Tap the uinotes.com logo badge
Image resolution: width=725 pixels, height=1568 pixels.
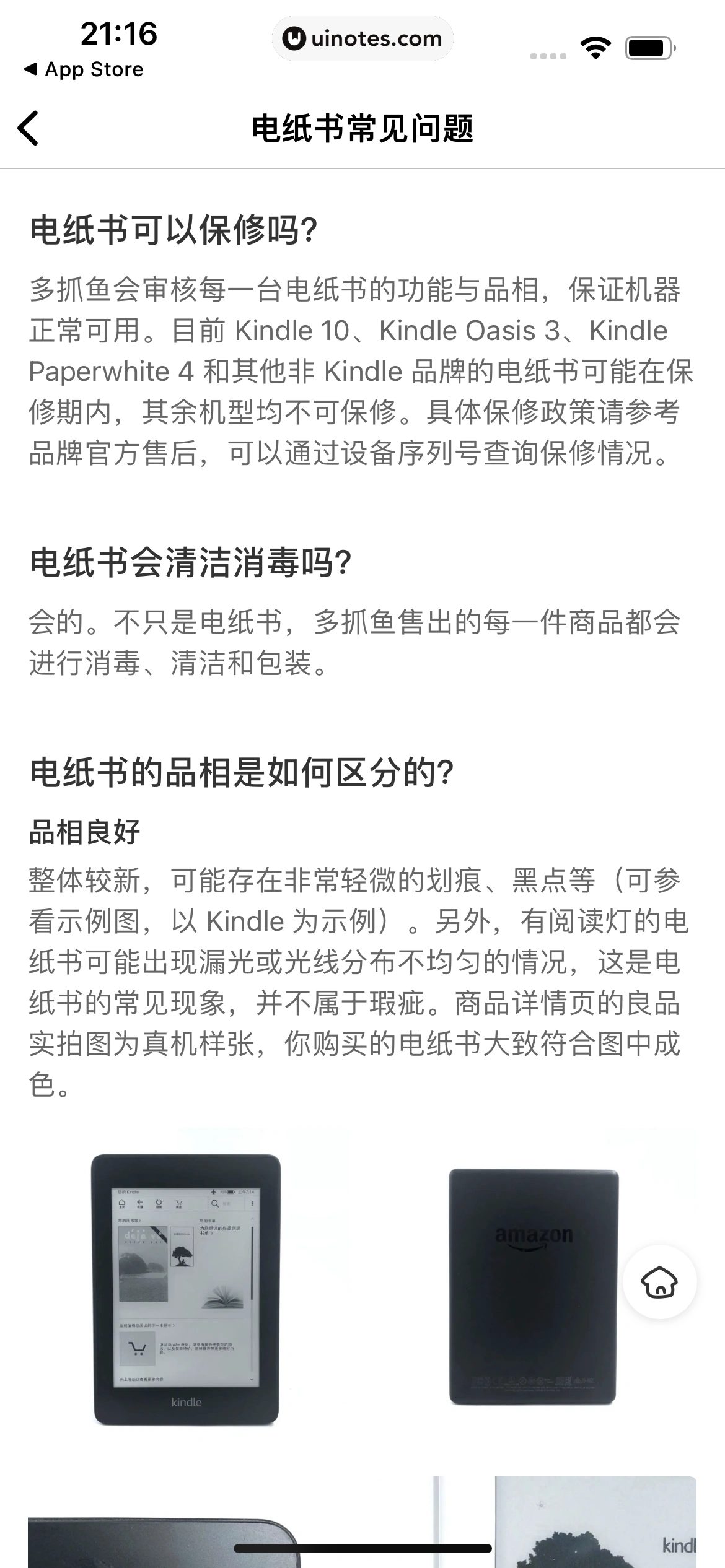(362, 38)
